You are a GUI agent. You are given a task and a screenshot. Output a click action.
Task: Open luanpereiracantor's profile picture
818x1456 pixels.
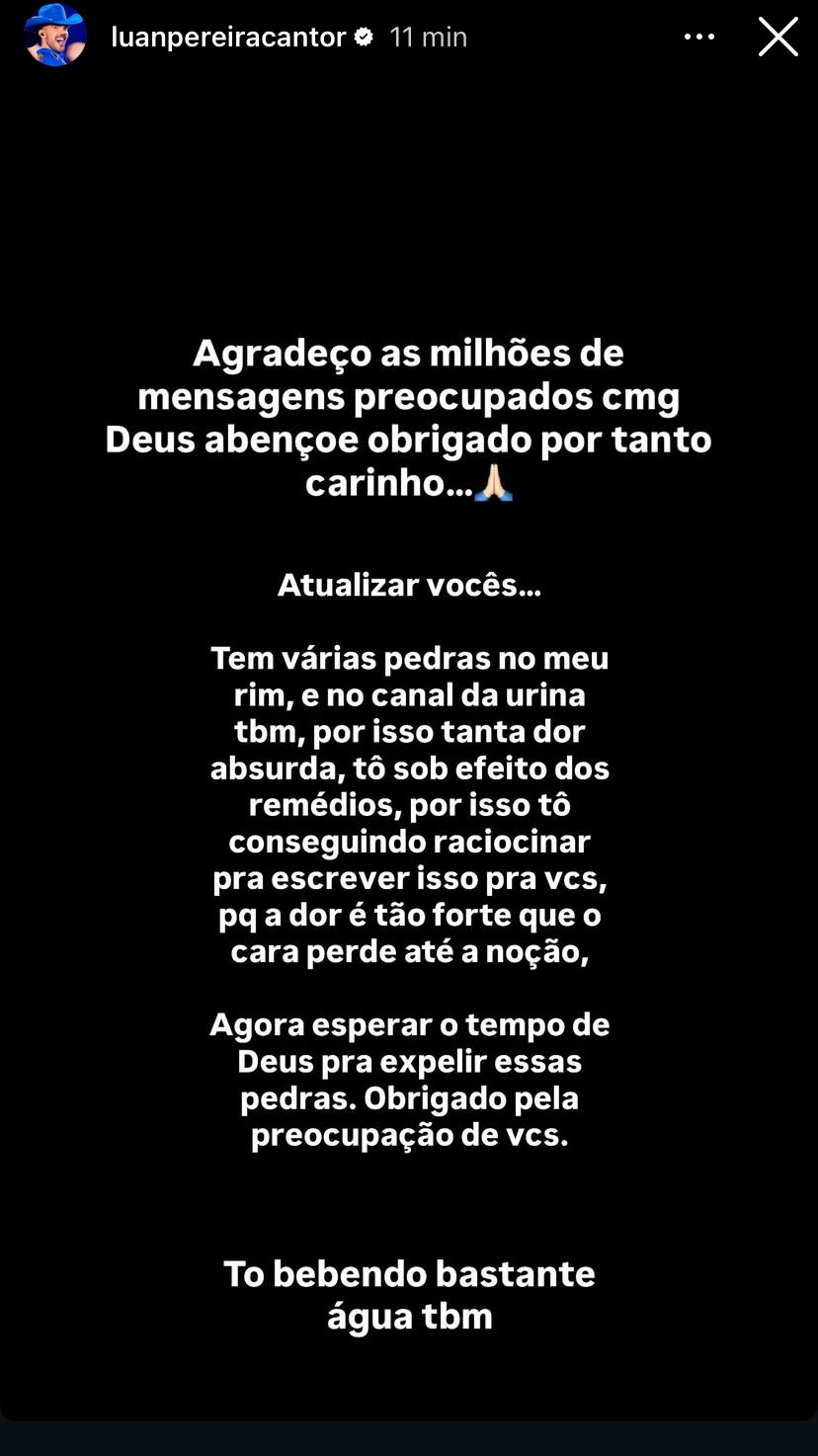coord(55,37)
